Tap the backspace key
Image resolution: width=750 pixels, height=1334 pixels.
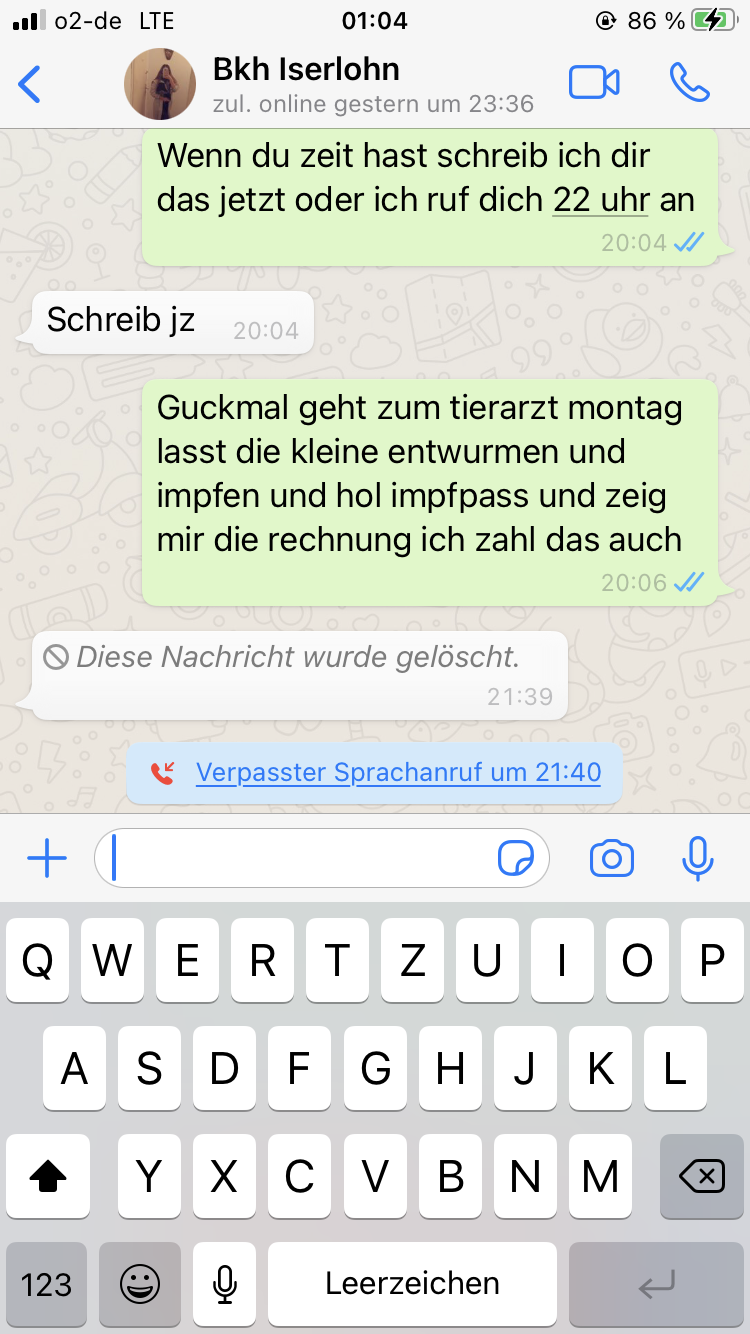(x=702, y=1177)
